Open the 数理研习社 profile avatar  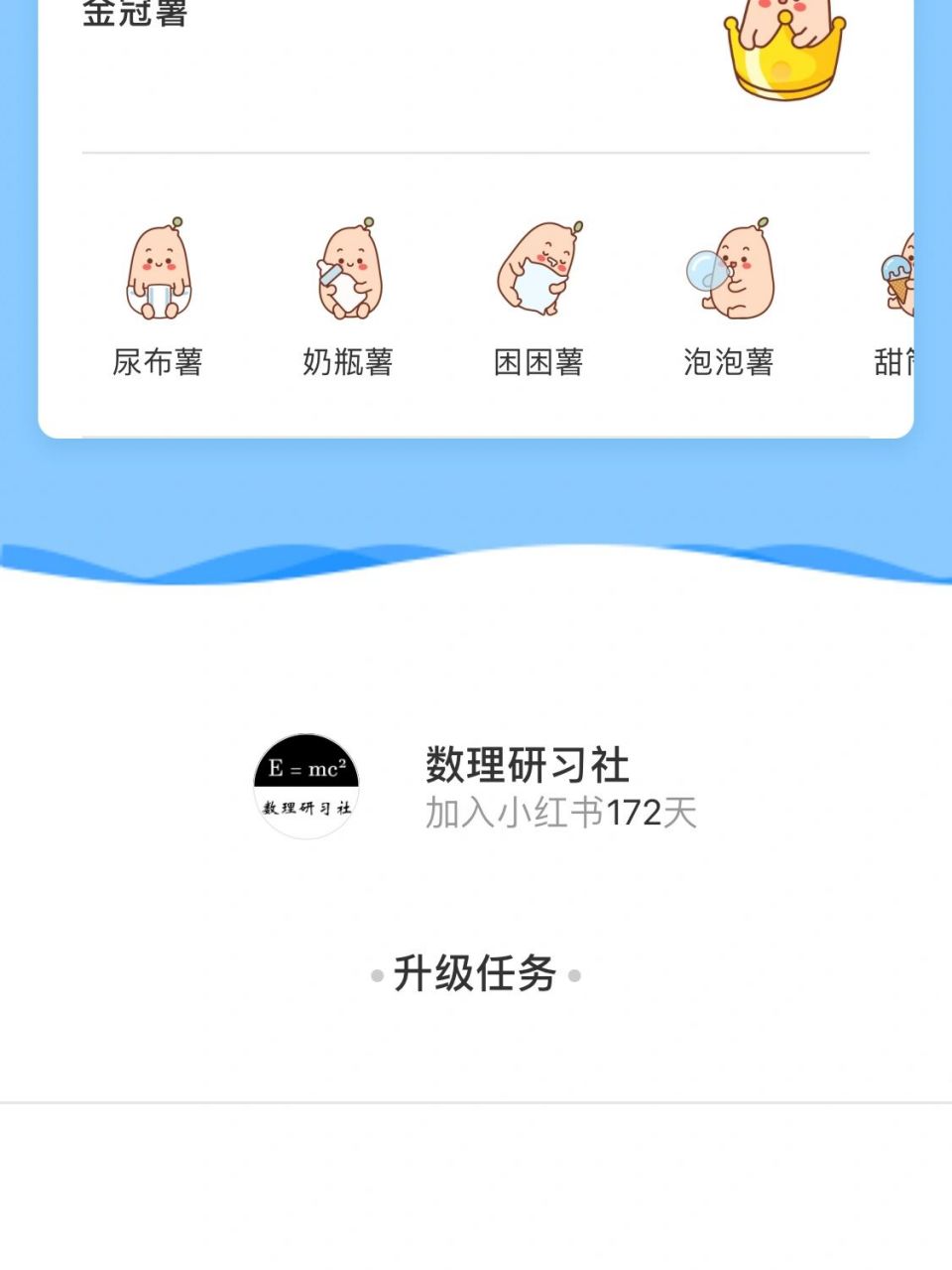(x=305, y=786)
